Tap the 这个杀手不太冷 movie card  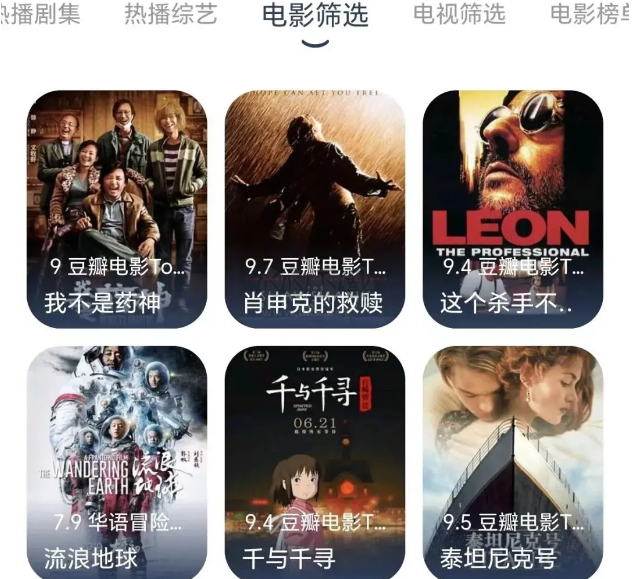click(x=512, y=208)
